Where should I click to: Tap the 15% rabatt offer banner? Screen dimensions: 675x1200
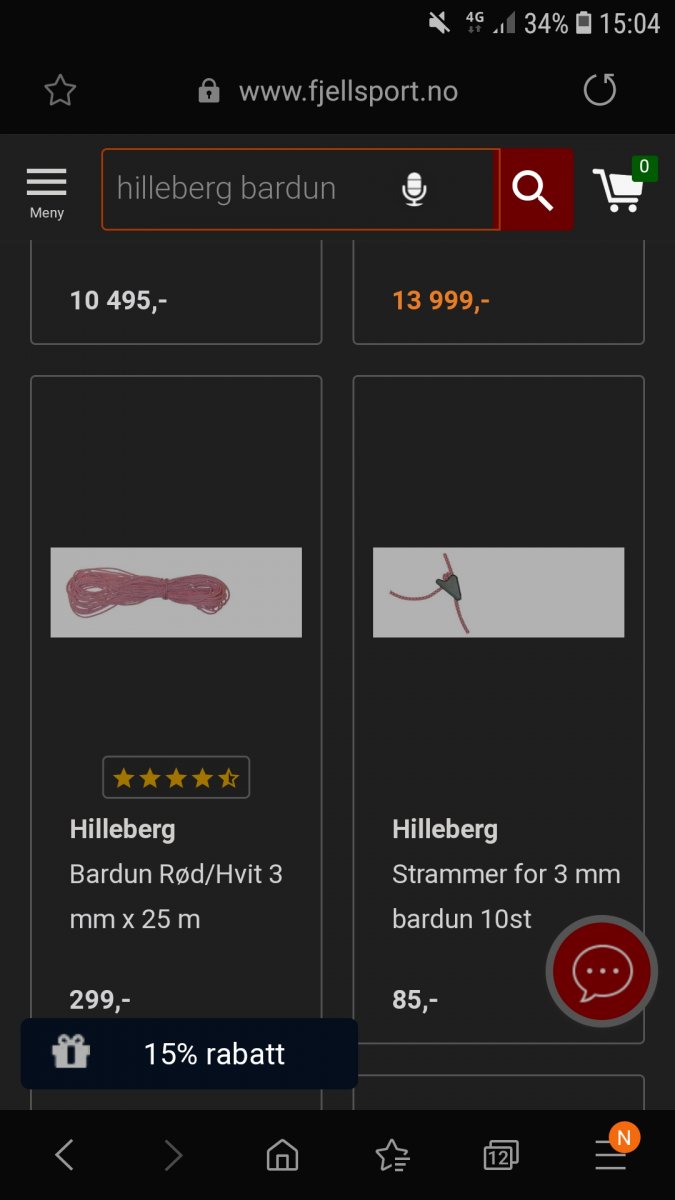point(189,1053)
